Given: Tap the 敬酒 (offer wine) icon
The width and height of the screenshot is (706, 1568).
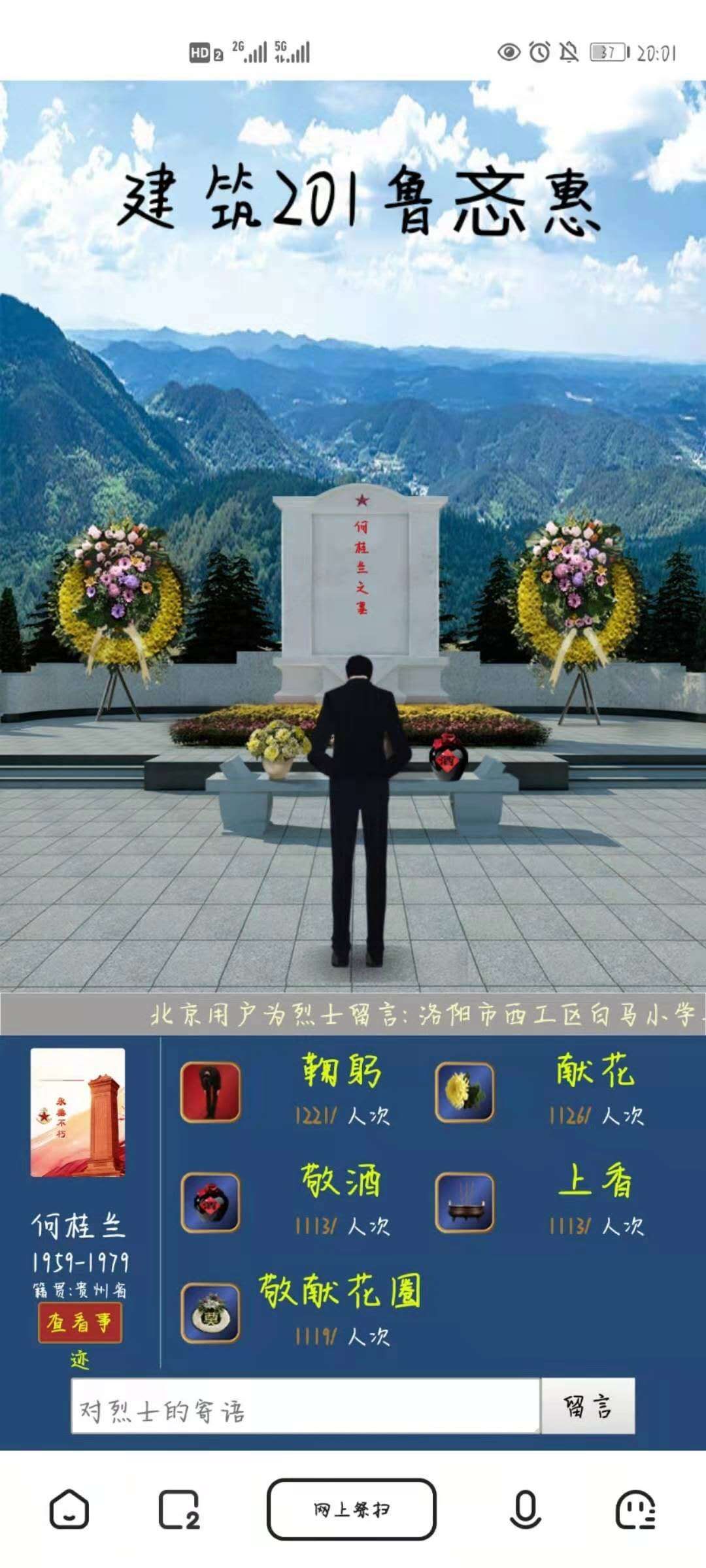Looking at the screenshot, I should coord(210,1203).
